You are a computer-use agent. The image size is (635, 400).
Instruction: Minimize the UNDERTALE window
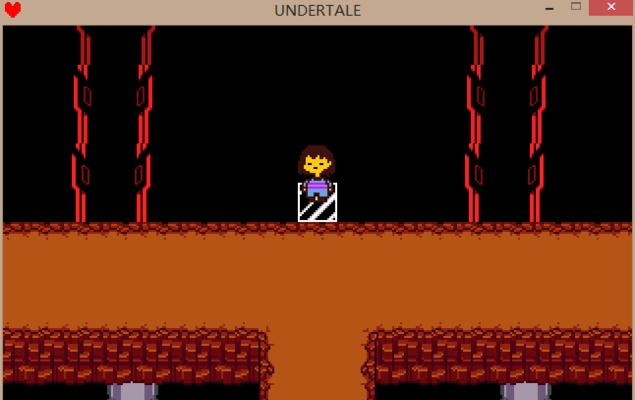[x=551, y=9]
